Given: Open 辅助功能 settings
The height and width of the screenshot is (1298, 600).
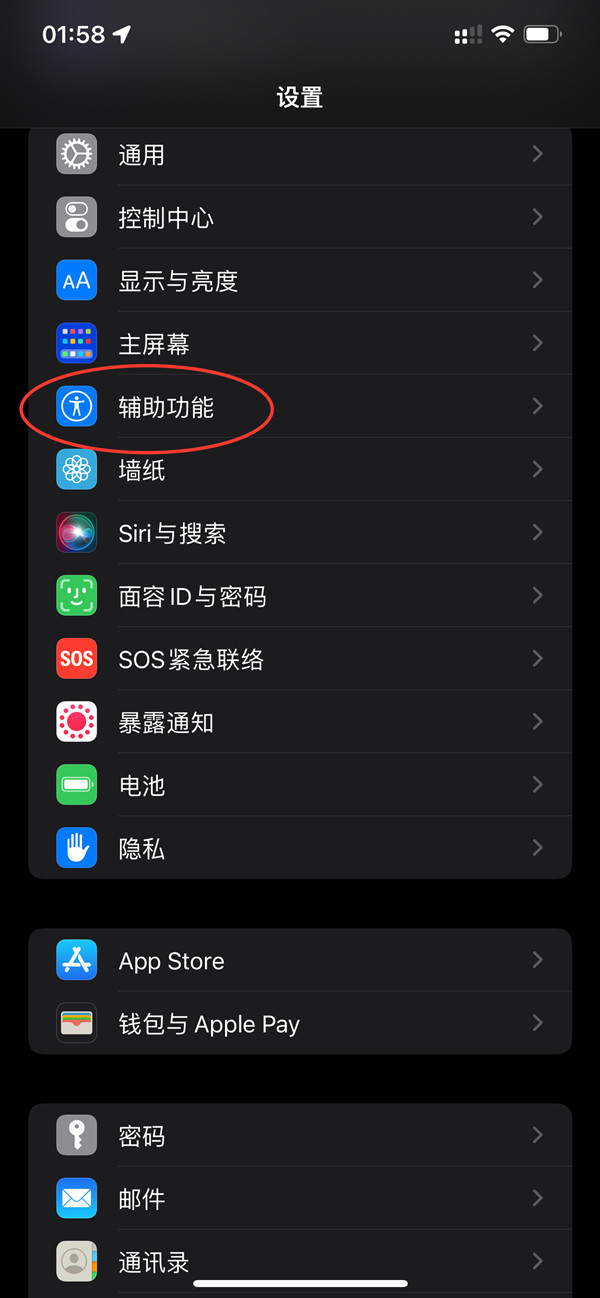Looking at the screenshot, I should click(x=300, y=407).
